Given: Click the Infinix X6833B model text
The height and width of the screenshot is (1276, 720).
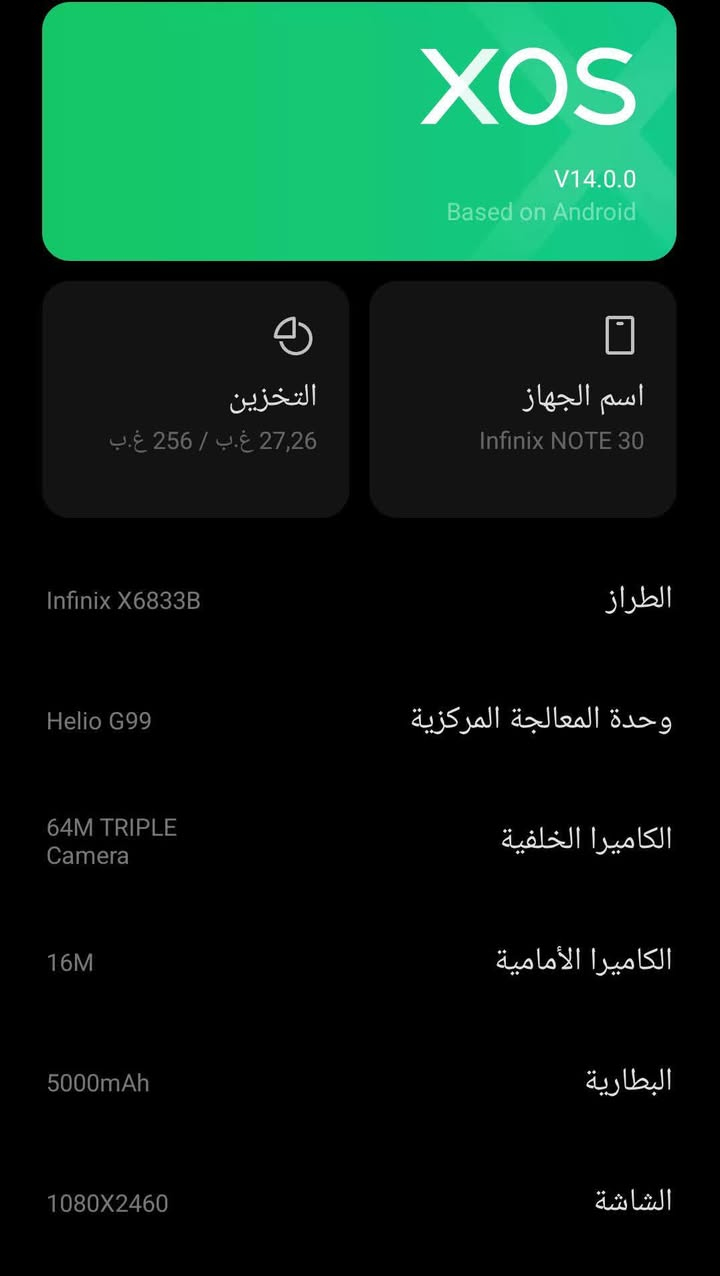Looking at the screenshot, I should (125, 601).
